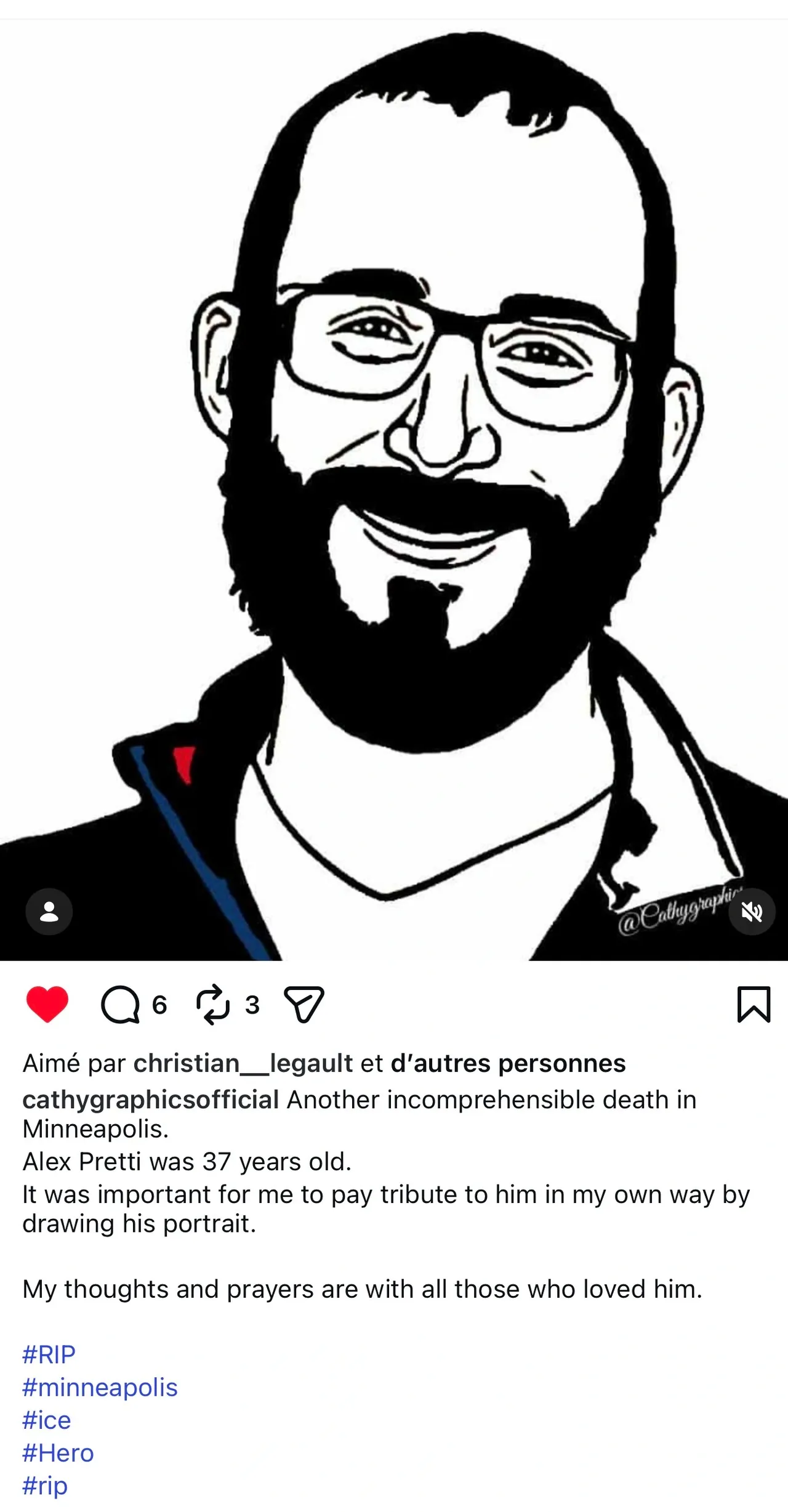Screen dimensions: 788x1512
Task: Open the cathygraphicsofficial profile
Action: pos(151,1100)
